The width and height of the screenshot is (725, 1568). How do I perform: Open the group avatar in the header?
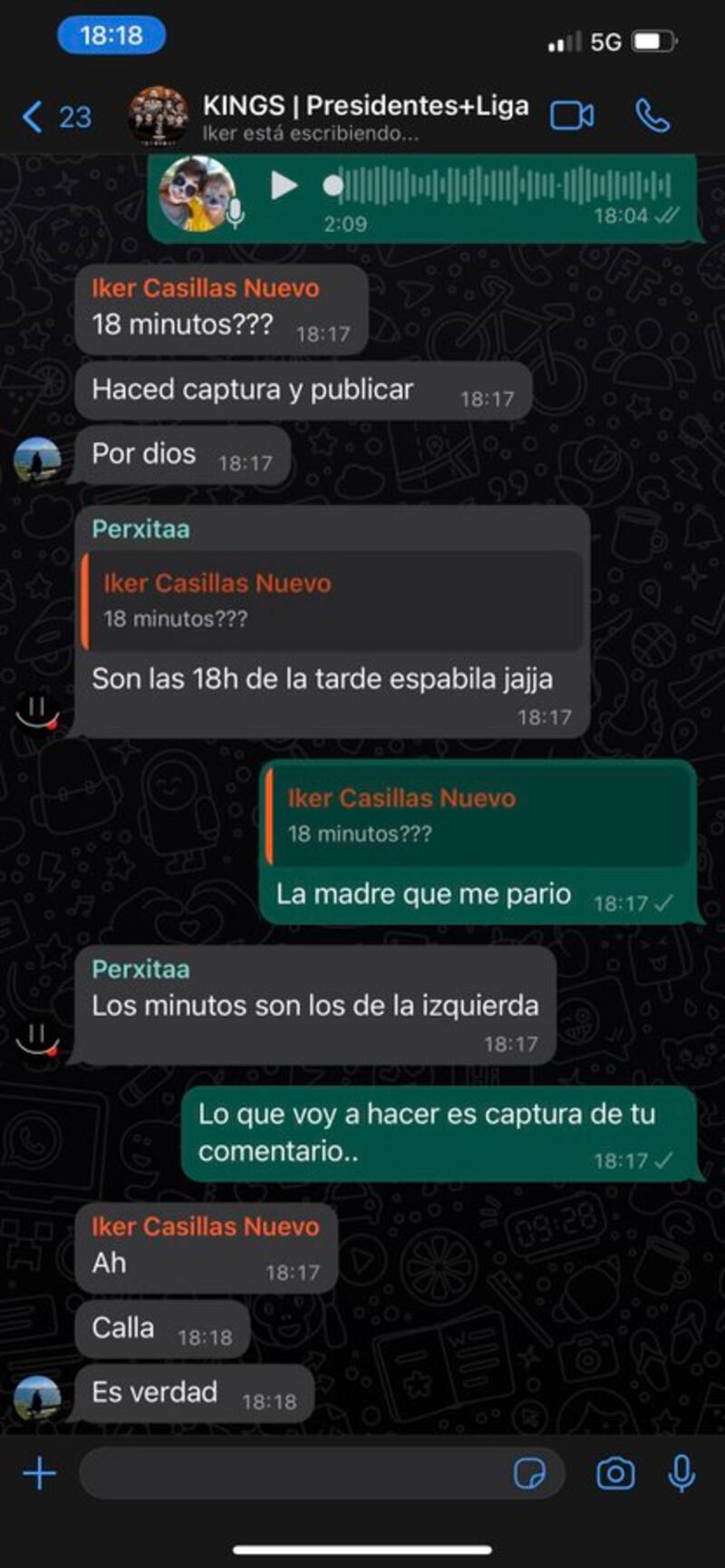pos(158,115)
